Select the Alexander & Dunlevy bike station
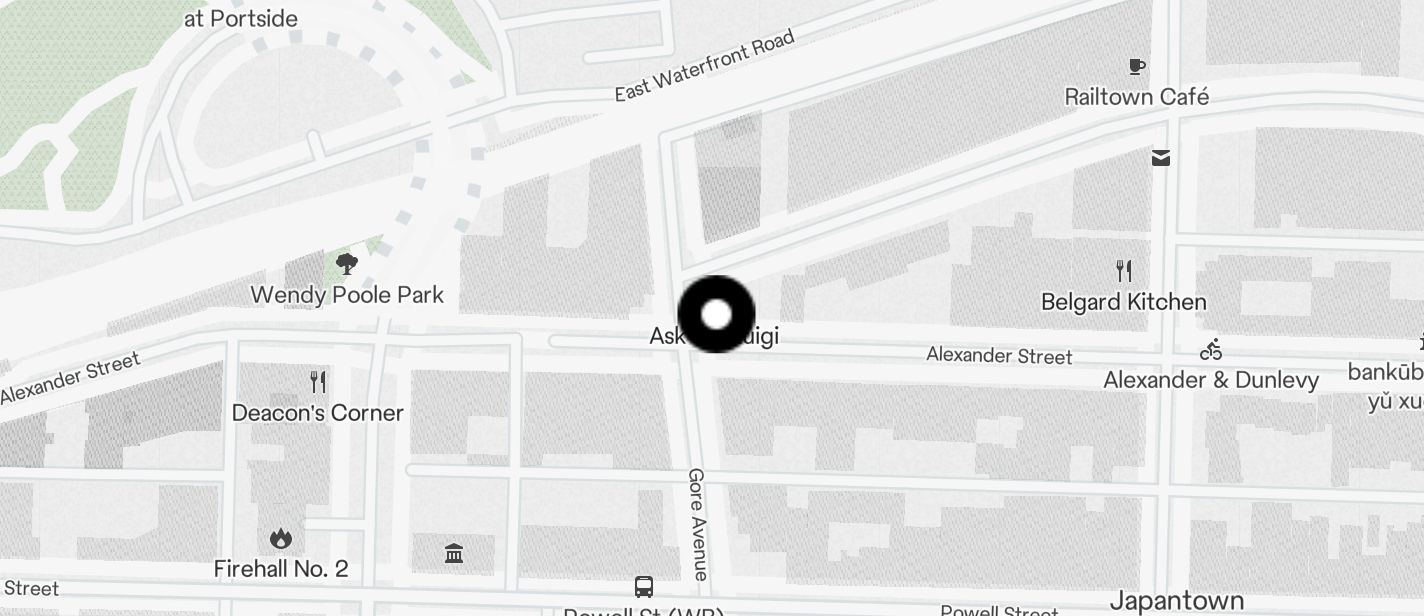 point(1212,350)
